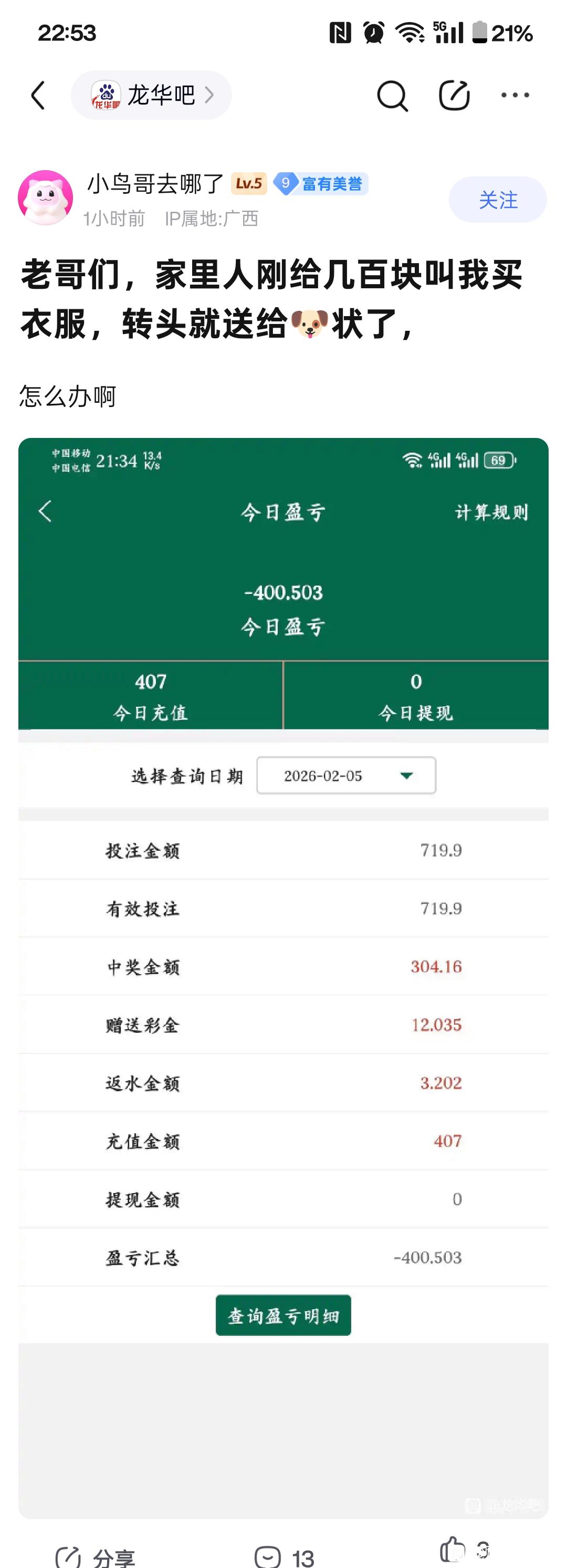
Task: Open search in the top bar
Action: pyautogui.click(x=392, y=96)
